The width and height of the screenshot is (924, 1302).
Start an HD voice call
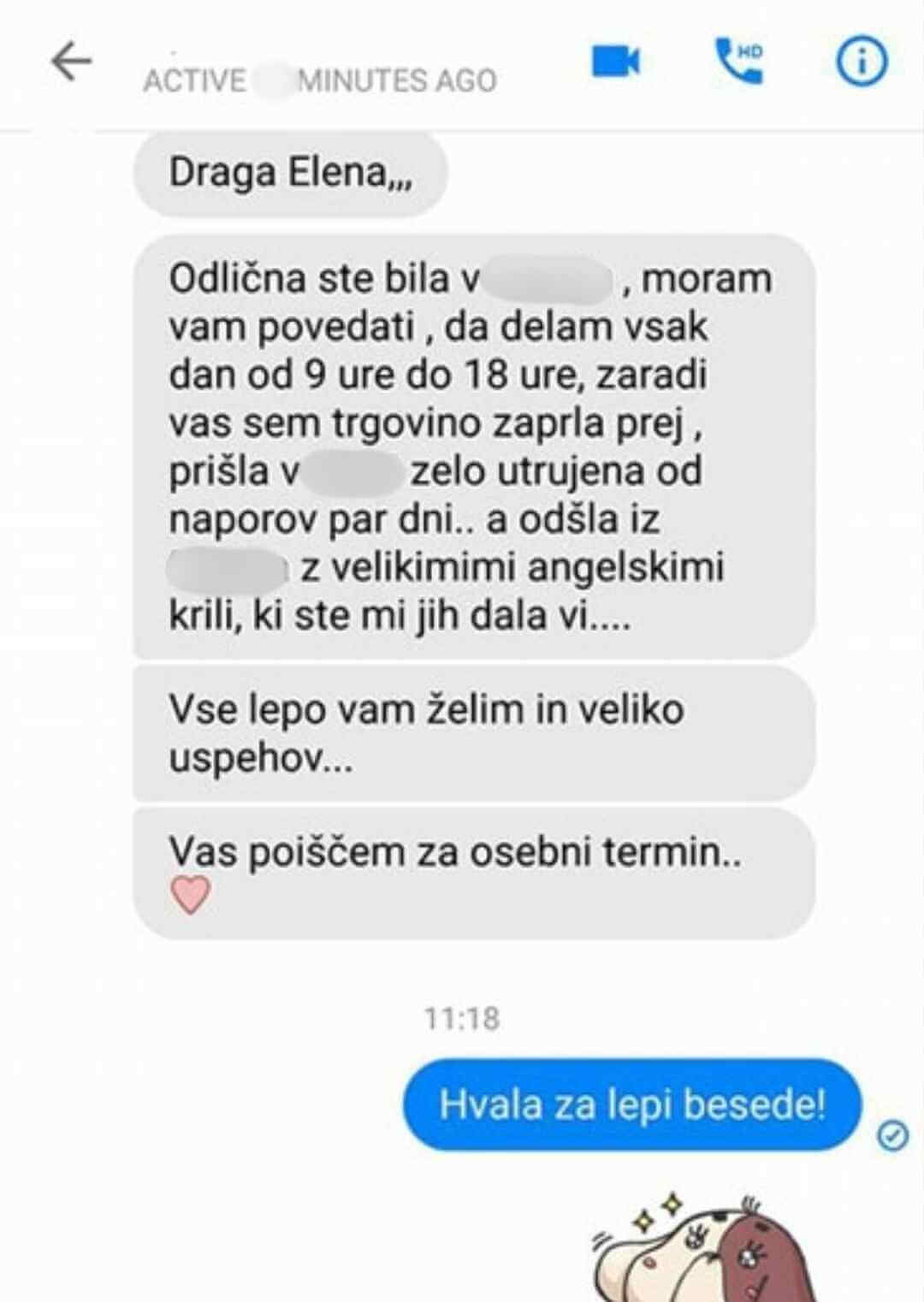tap(739, 61)
